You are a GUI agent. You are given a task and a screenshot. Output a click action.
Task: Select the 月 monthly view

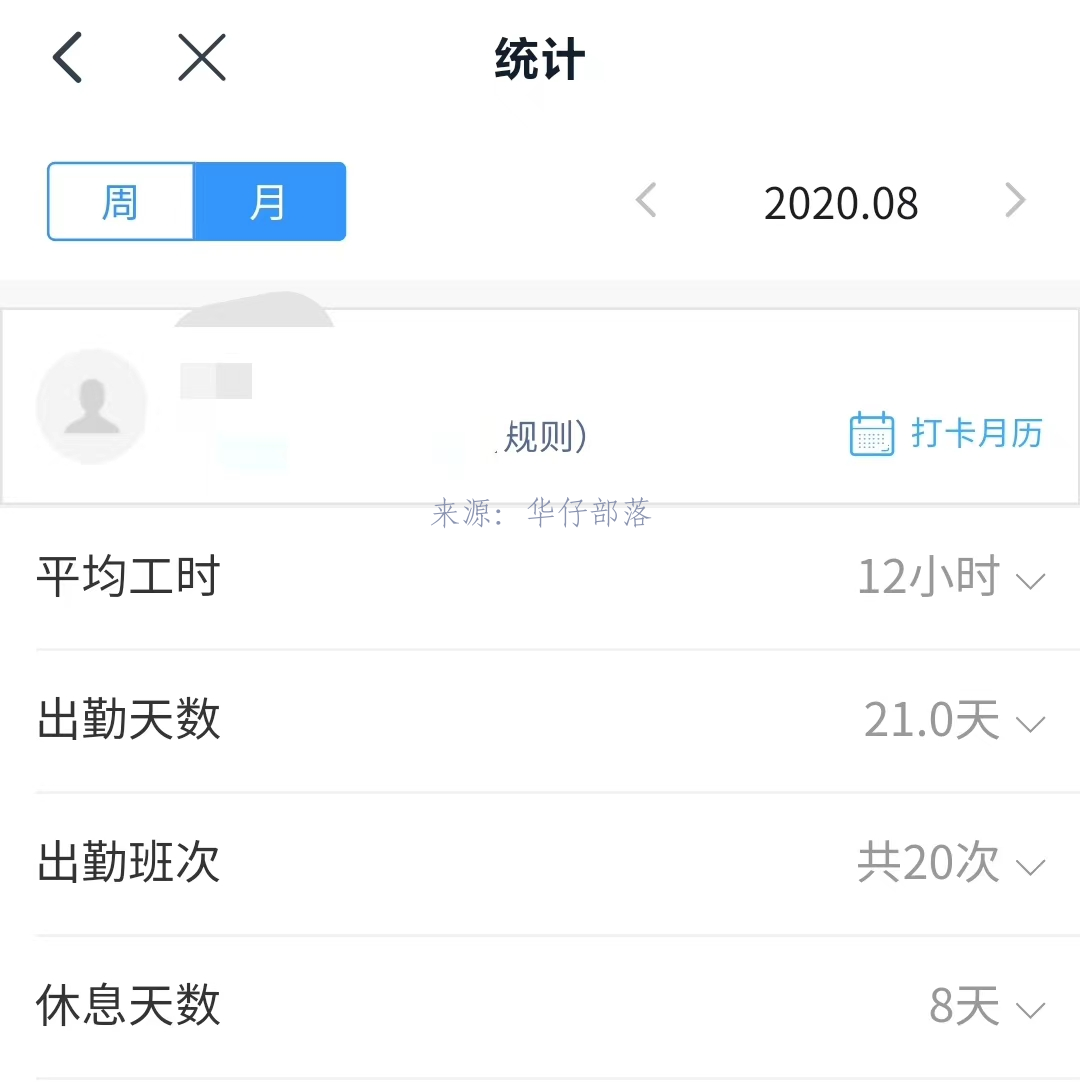[x=269, y=202]
